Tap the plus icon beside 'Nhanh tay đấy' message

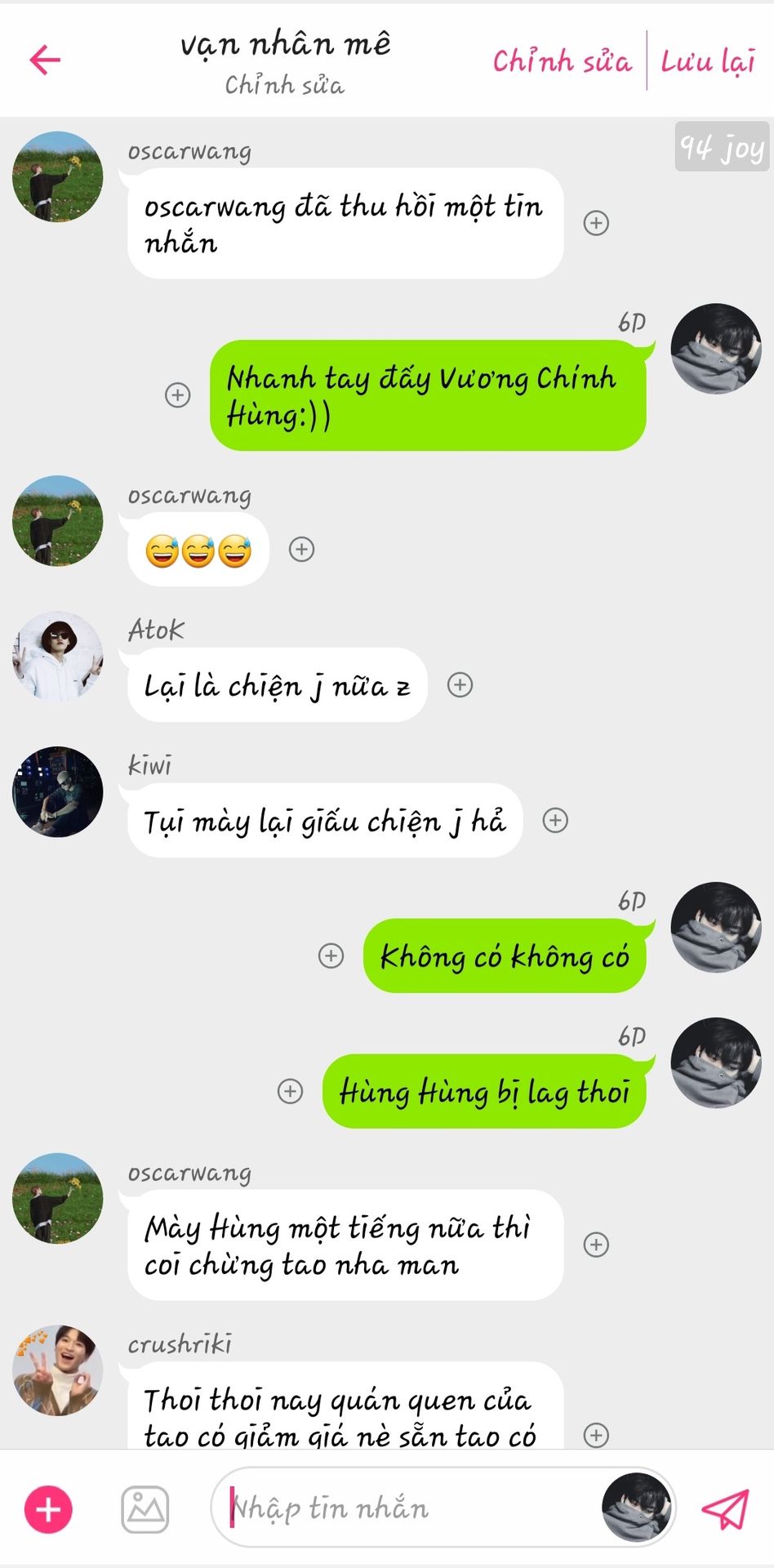click(178, 395)
